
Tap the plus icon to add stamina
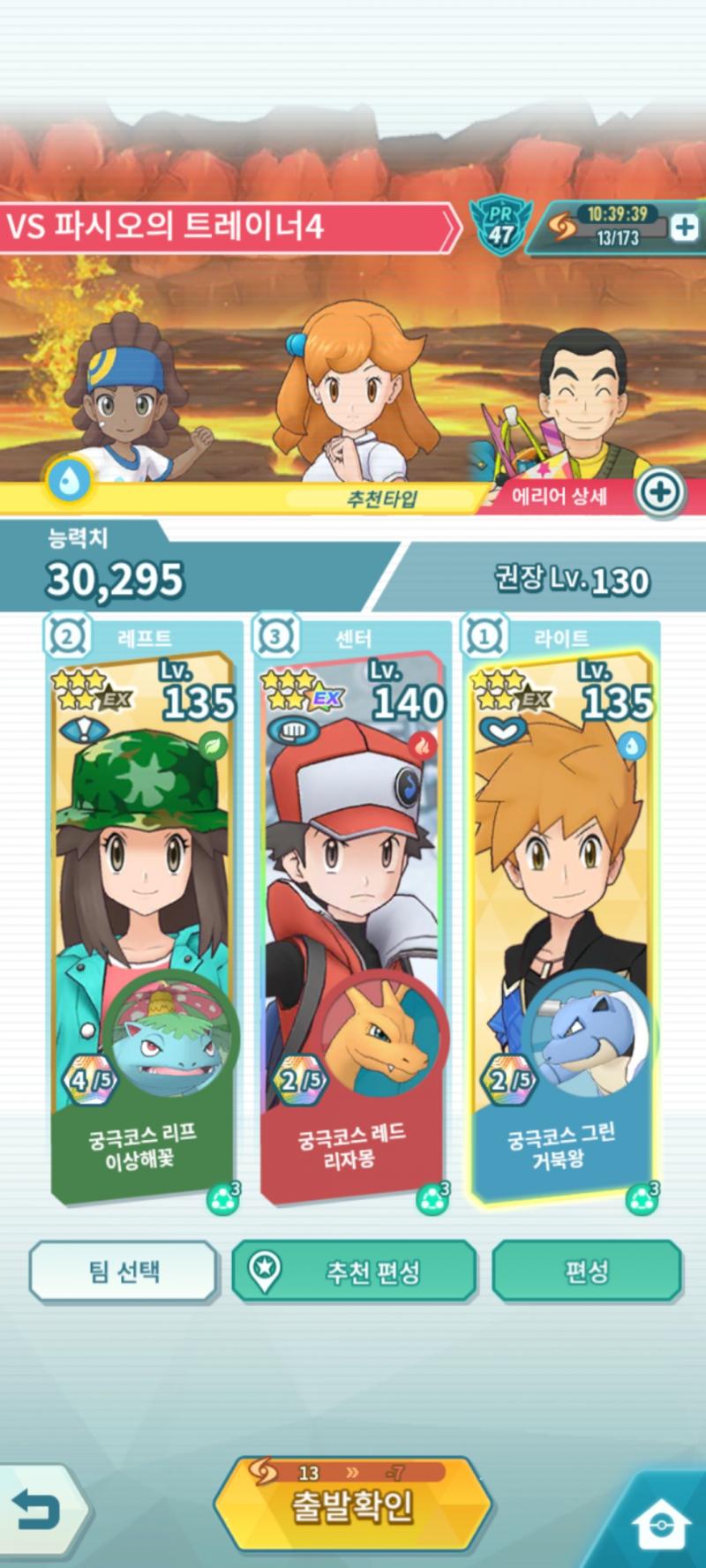tap(685, 228)
